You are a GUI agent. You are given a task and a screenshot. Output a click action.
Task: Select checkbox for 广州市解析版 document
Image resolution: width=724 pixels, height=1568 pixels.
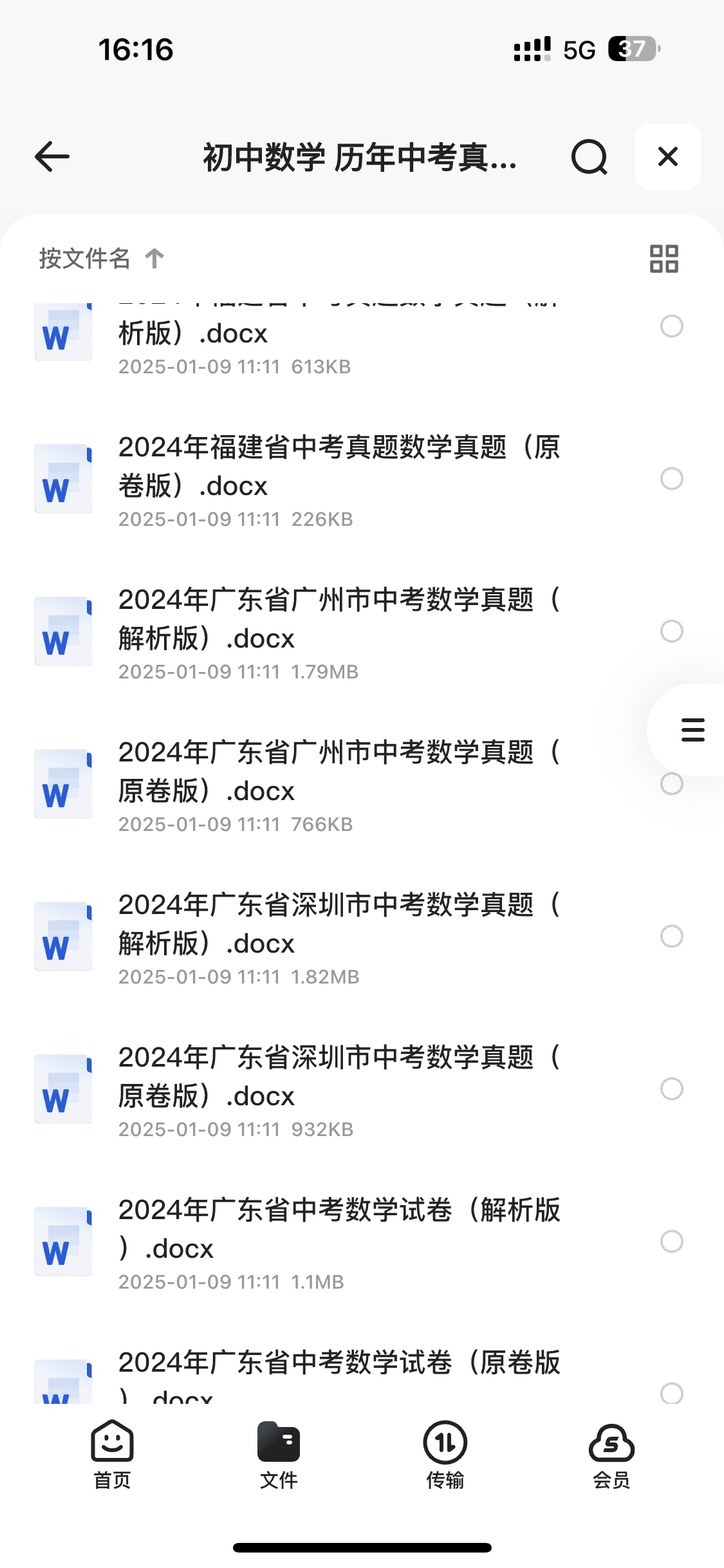click(672, 632)
